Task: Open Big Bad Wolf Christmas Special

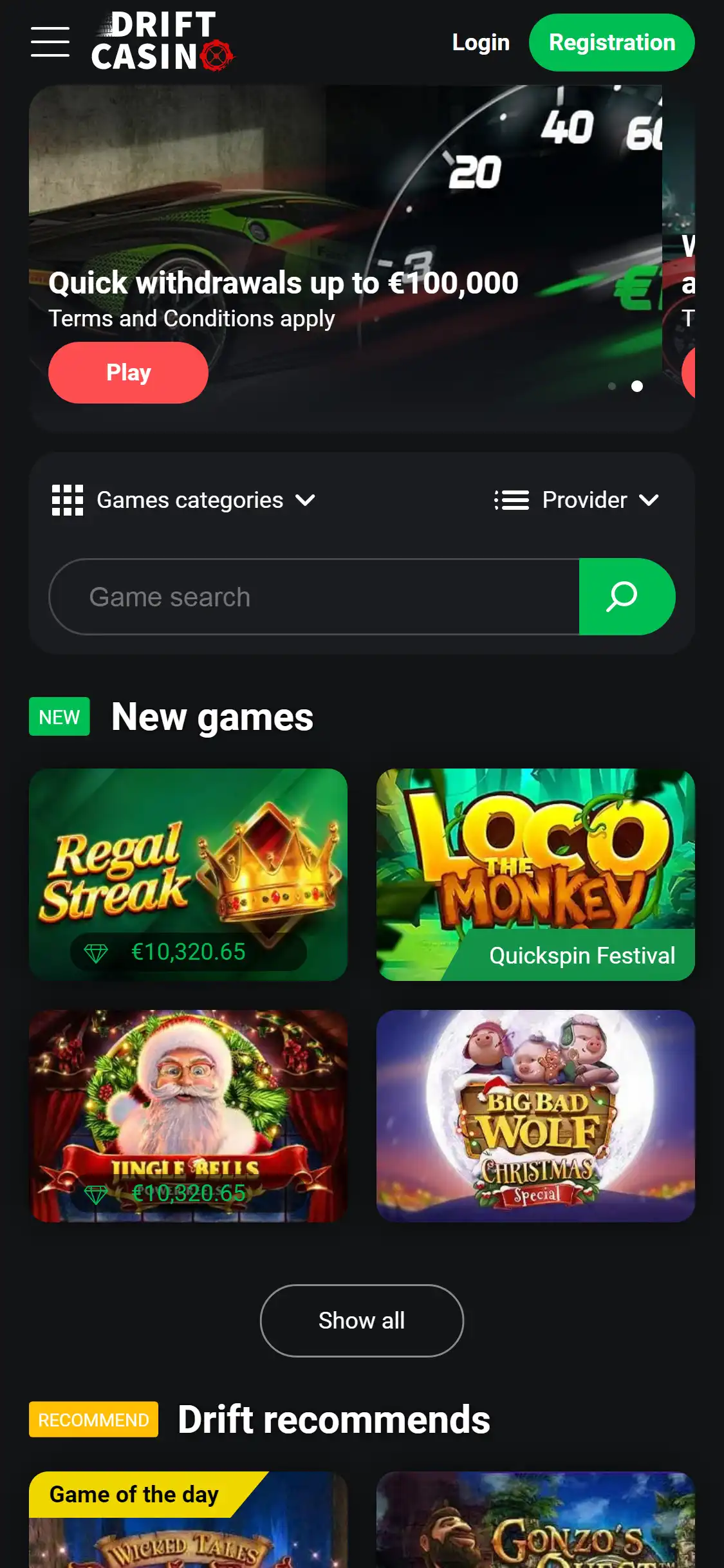Action: [x=535, y=1115]
